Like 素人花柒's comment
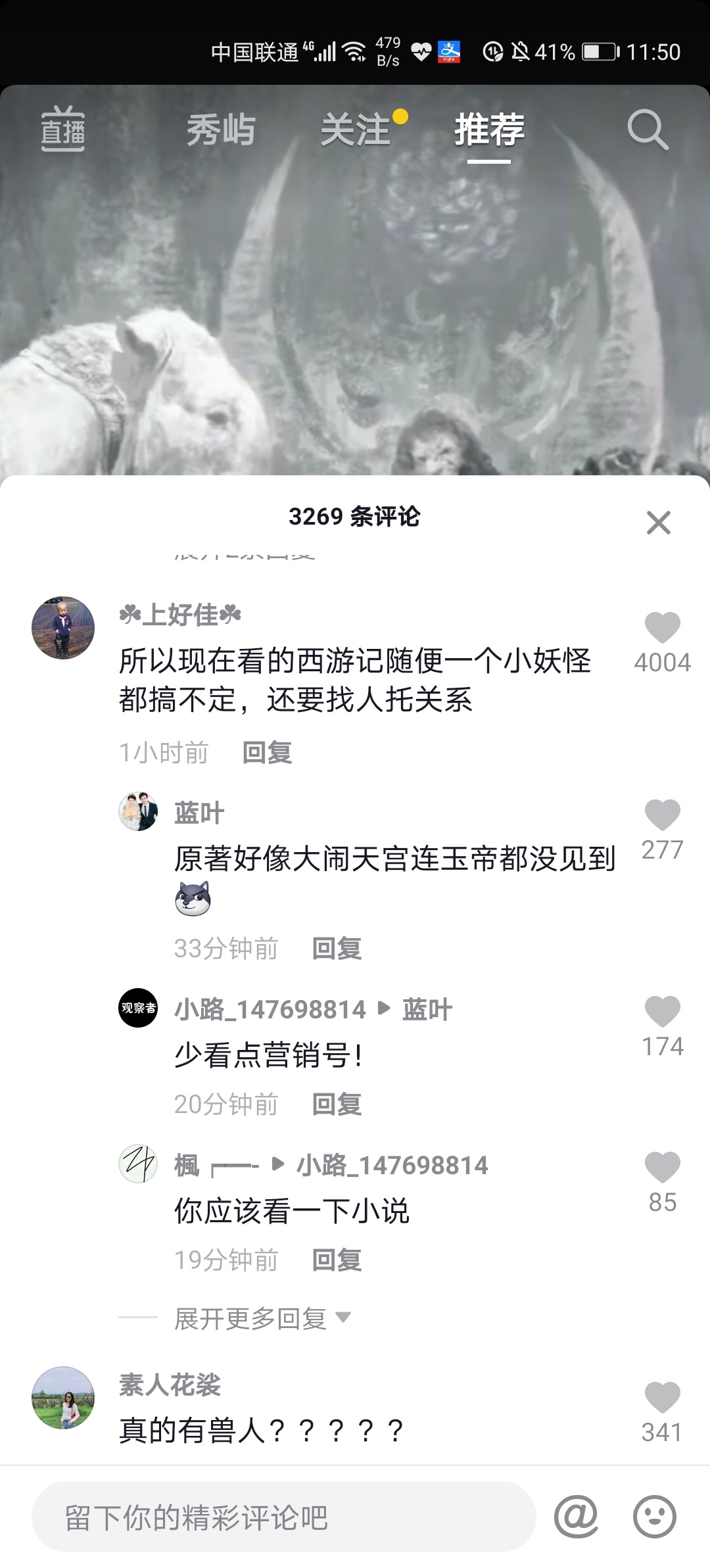The height and width of the screenshot is (1568, 710). pos(662,1397)
